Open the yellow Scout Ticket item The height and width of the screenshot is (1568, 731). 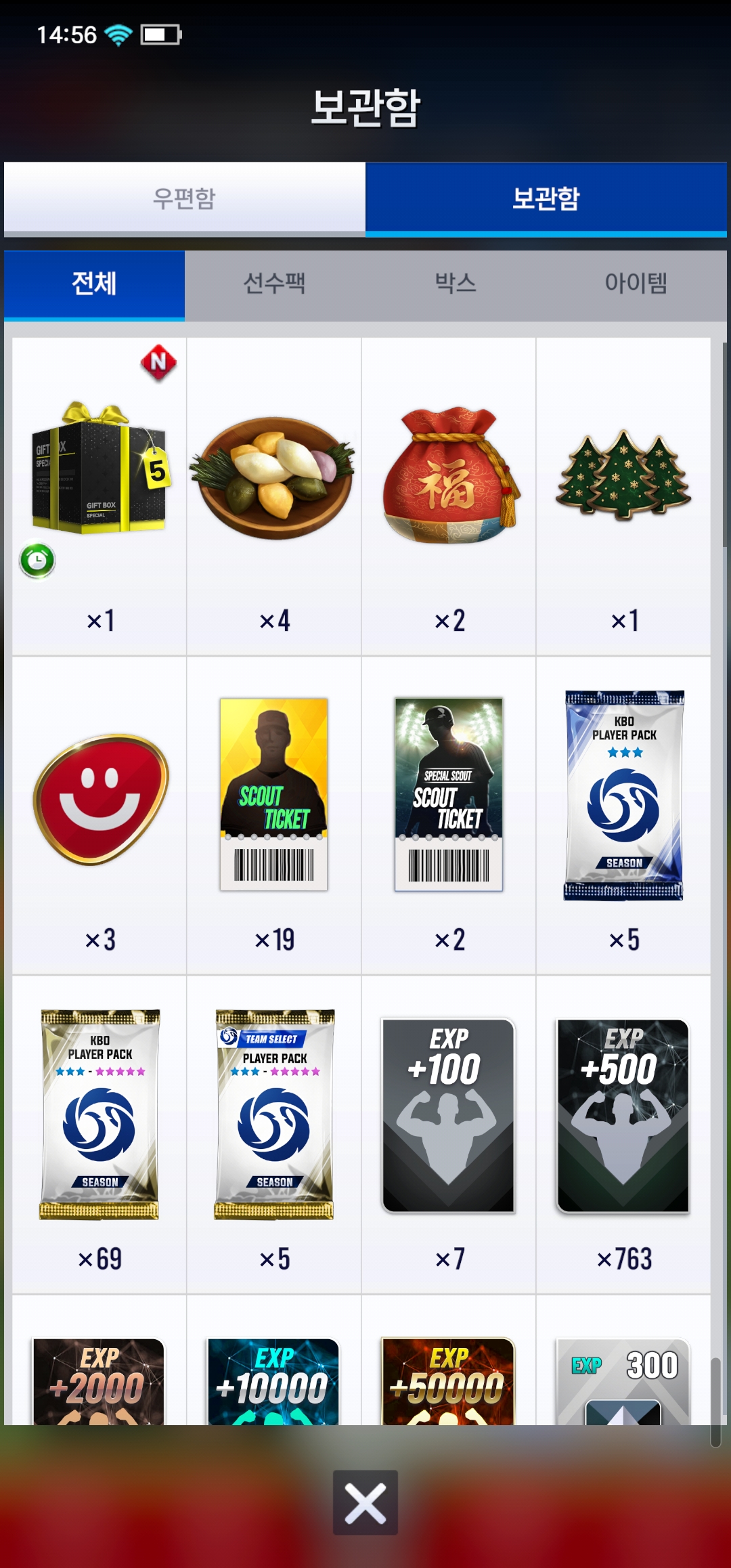(274, 794)
